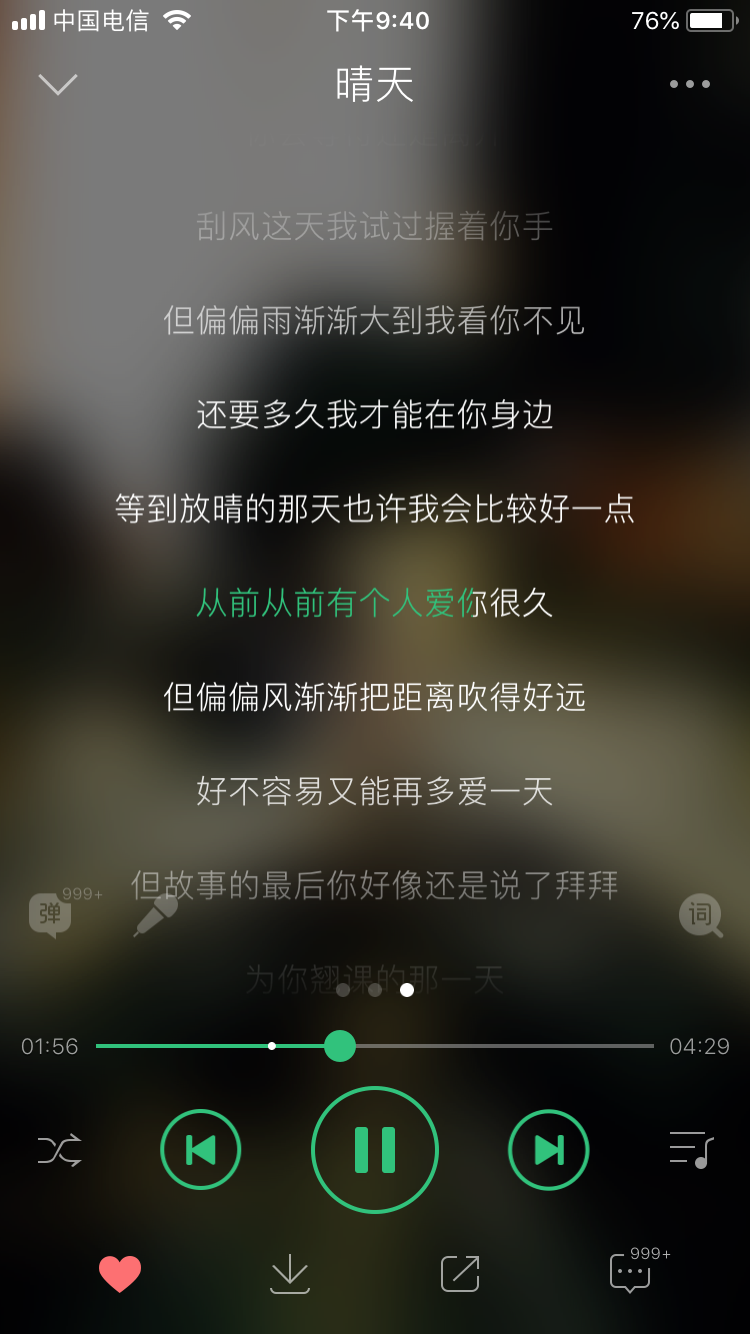Image resolution: width=750 pixels, height=1334 pixels.
Task: Open the three-dot more options menu
Action: (690, 84)
